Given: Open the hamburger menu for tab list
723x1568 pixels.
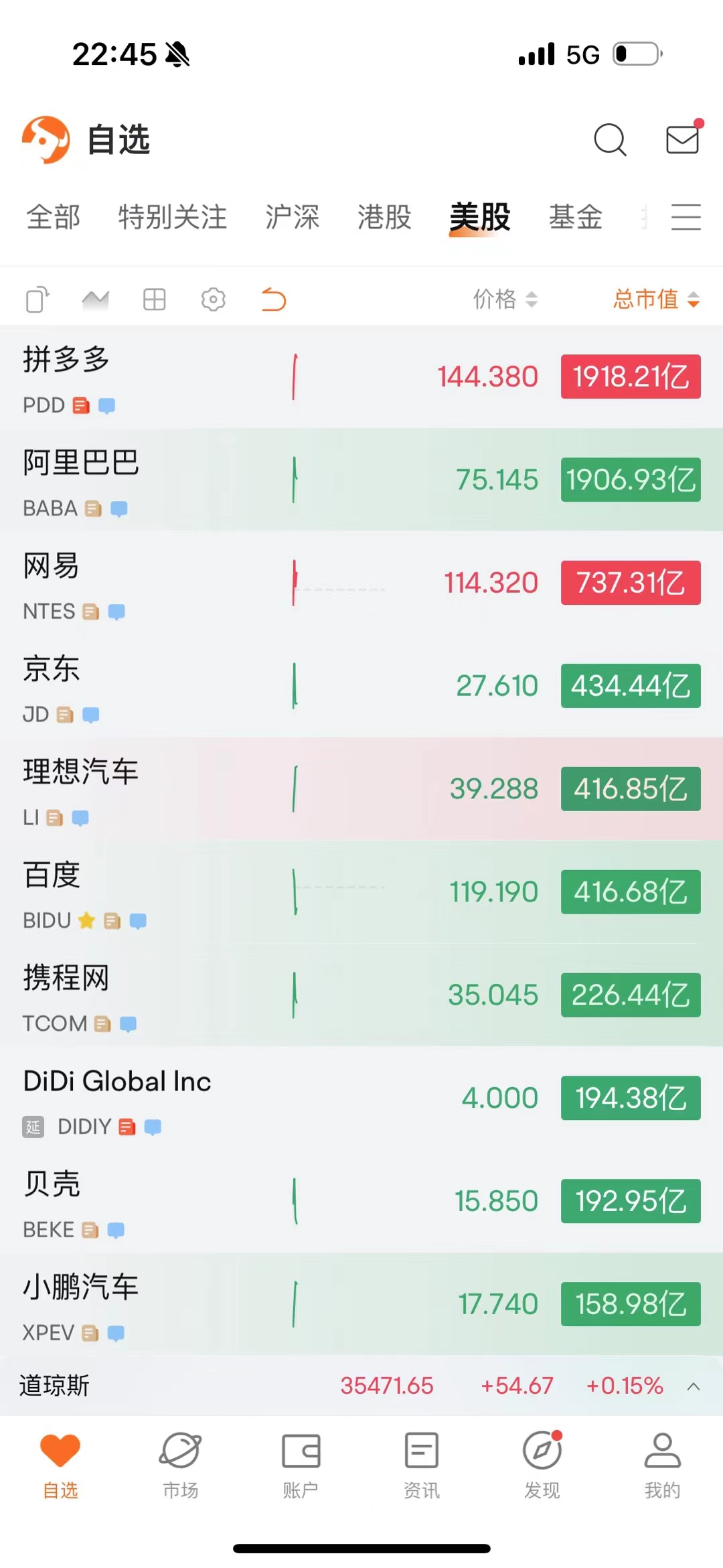Looking at the screenshot, I should click(x=686, y=218).
